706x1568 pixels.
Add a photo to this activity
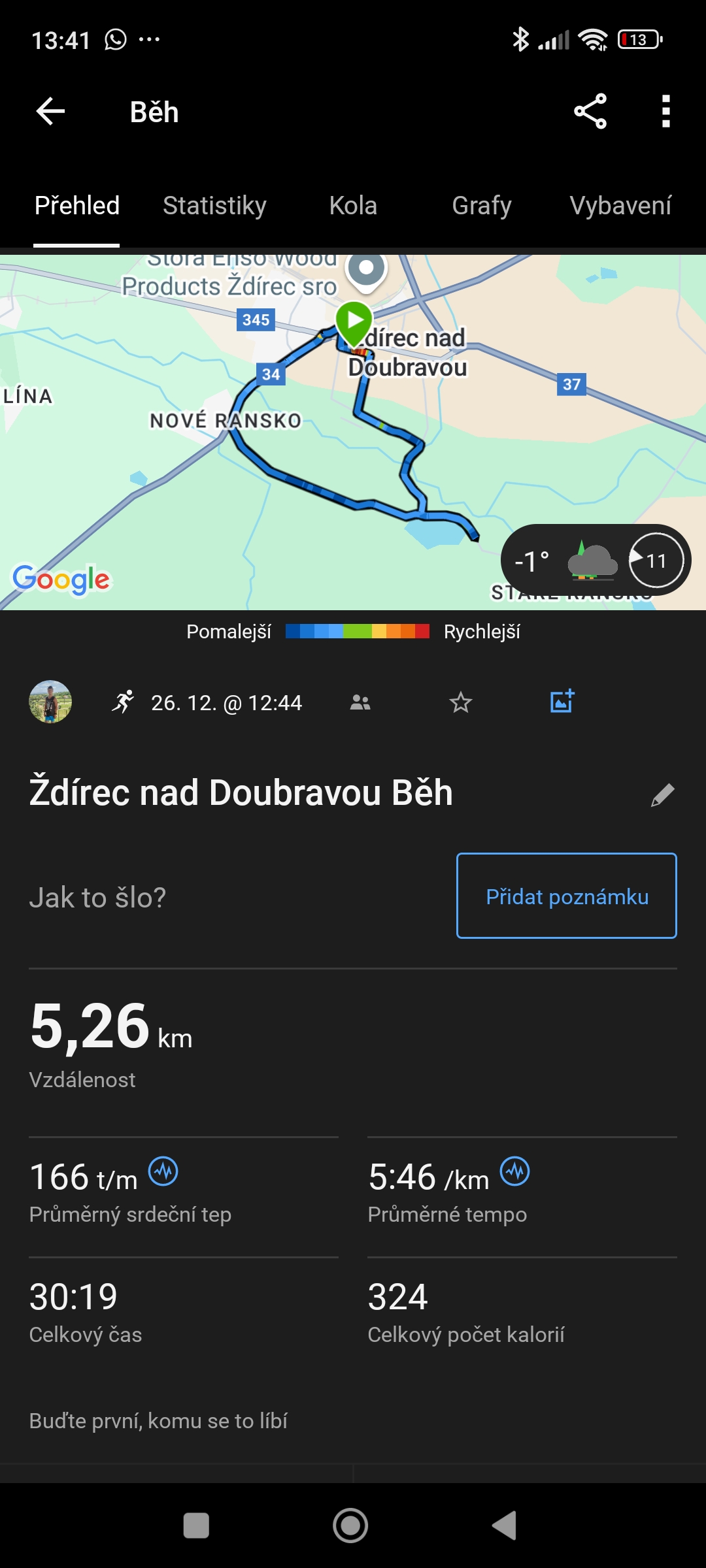[x=562, y=702]
